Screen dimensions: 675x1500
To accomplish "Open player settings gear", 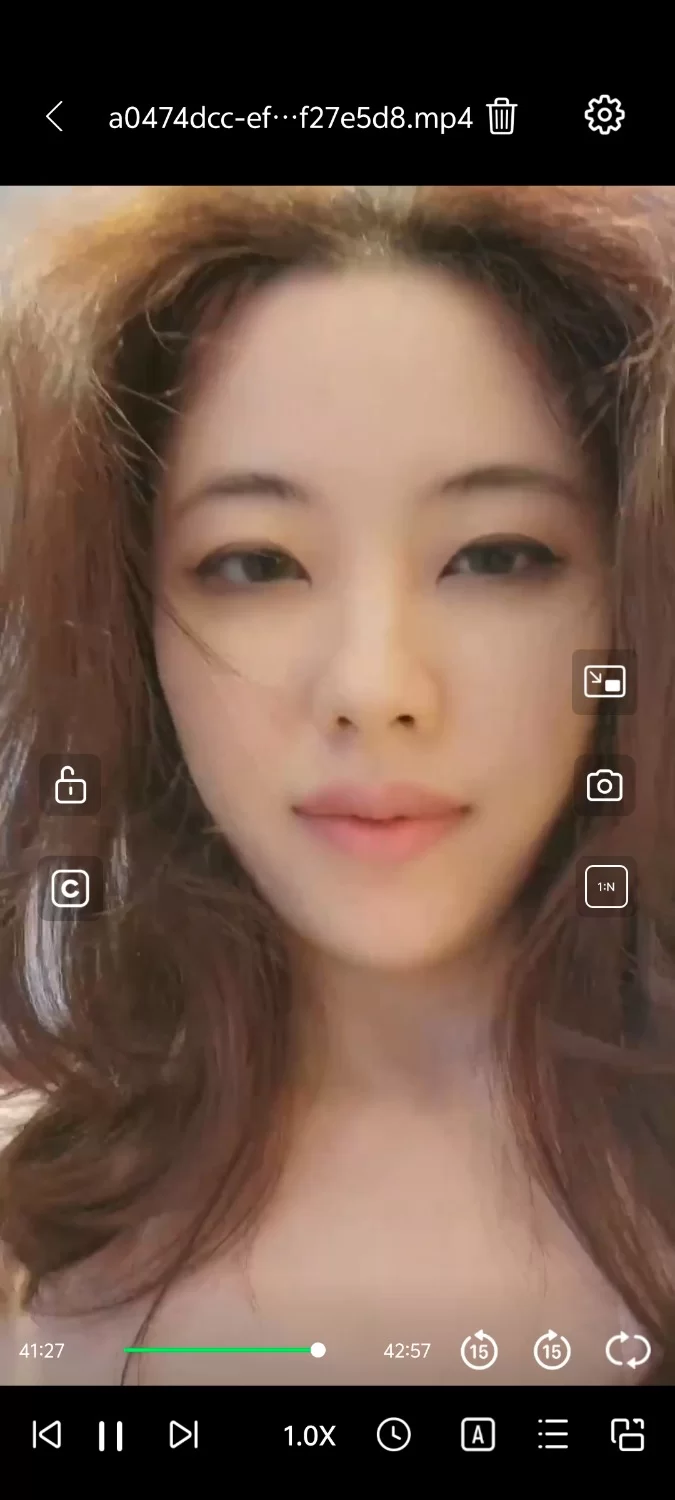I will [x=604, y=116].
